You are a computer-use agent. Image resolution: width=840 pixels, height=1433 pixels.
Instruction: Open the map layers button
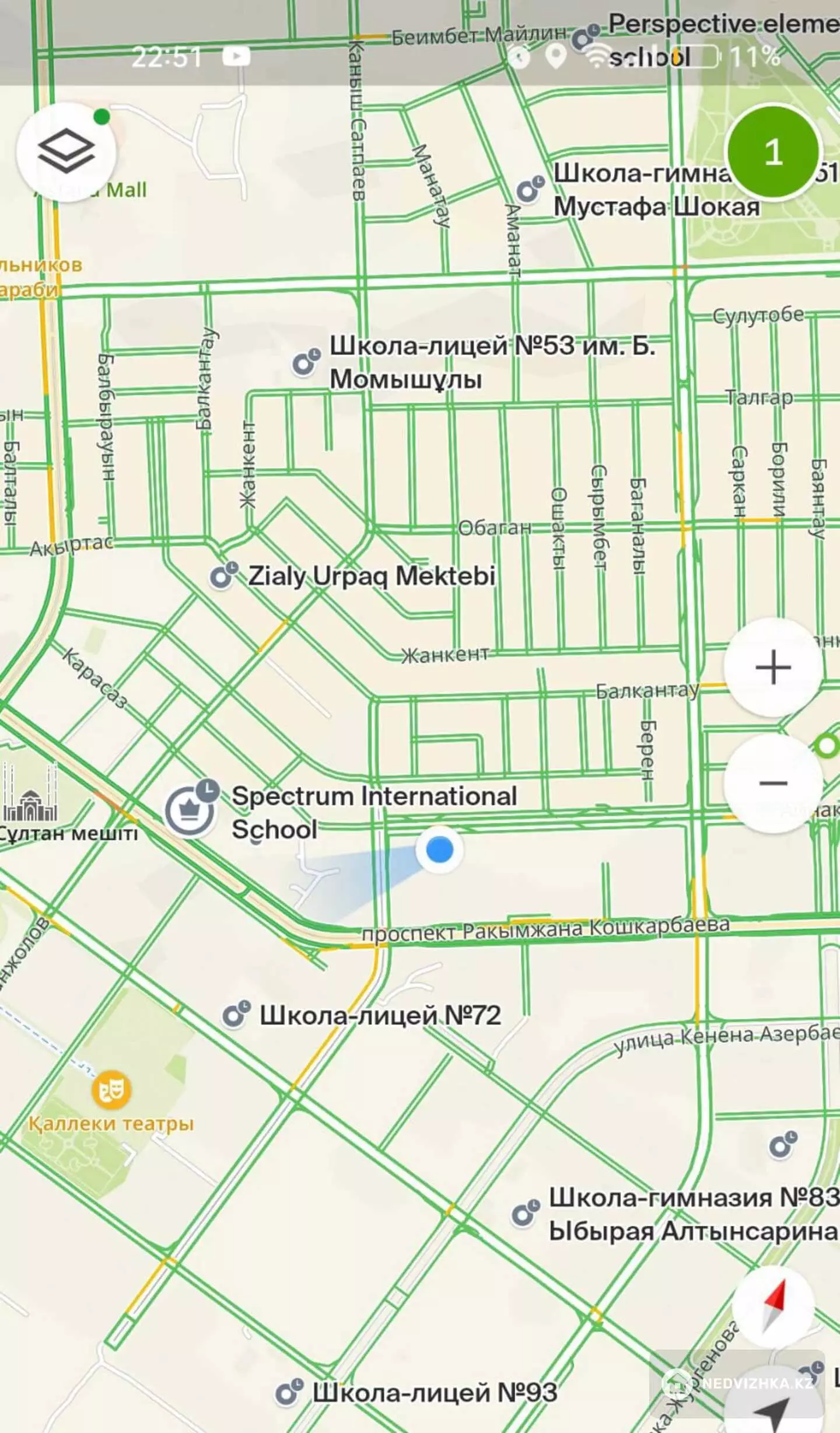tap(66, 152)
